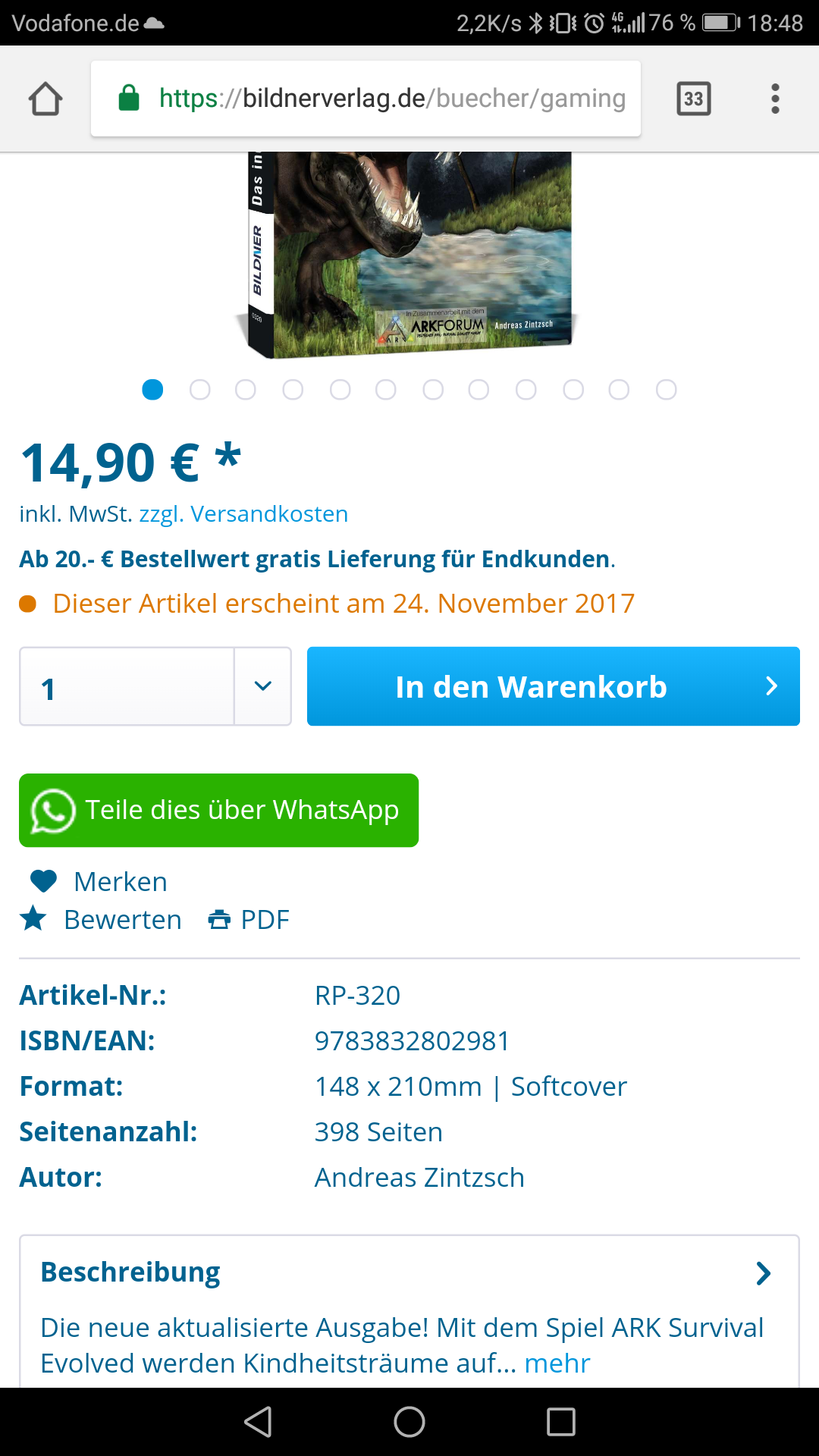Open recent apps from navigation bar
This screenshot has width=819, height=1456.
coord(561,1422)
